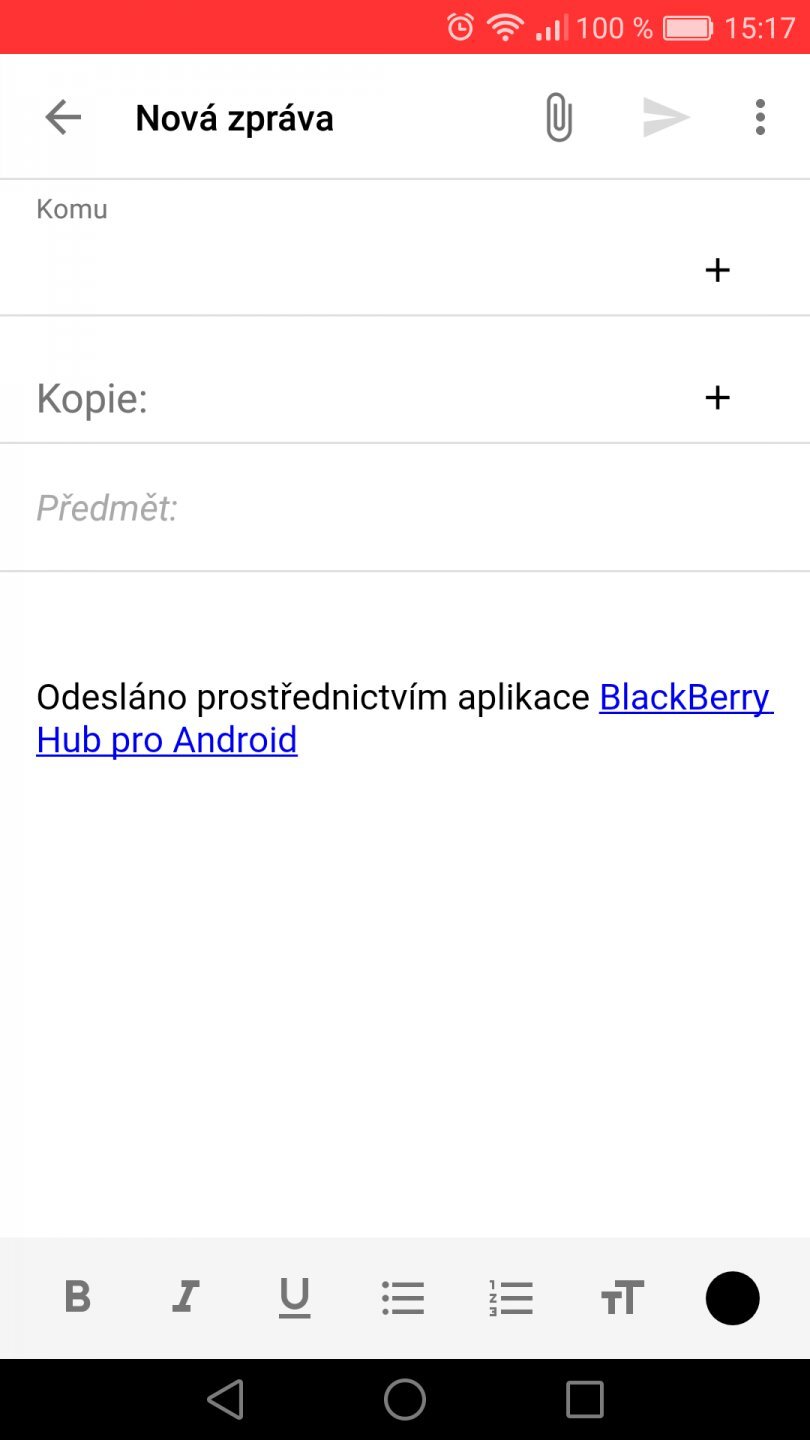Viewport: 810px width, 1440px height.
Task: Toggle underline formatting
Action: pyautogui.click(x=294, y=1298)
